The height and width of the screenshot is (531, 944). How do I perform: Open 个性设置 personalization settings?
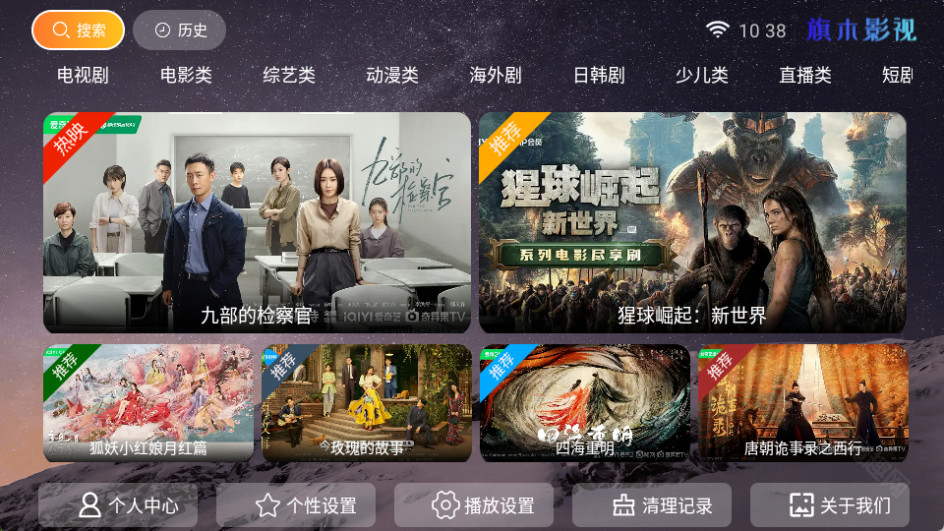296,505
